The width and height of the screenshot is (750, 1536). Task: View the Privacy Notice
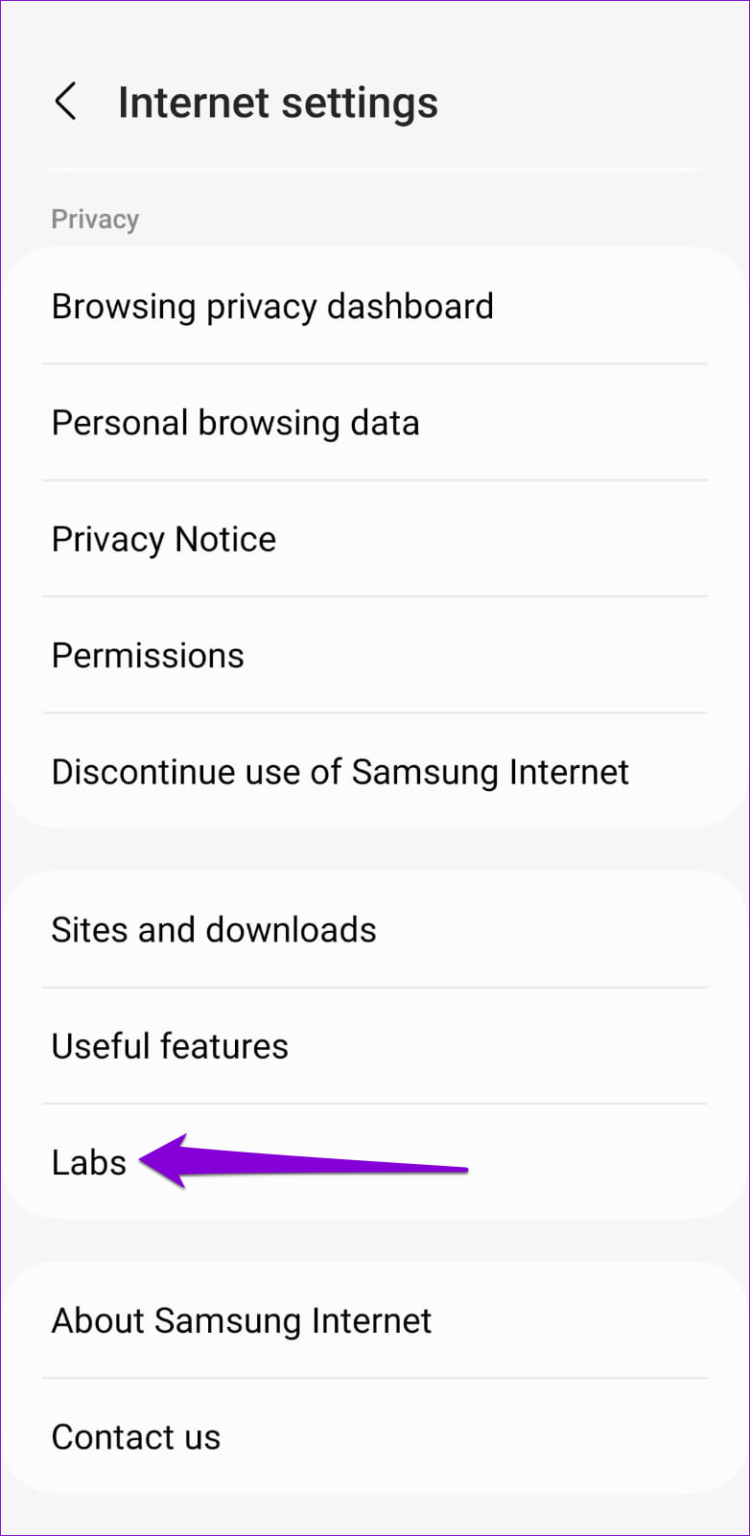click(163, 538)
